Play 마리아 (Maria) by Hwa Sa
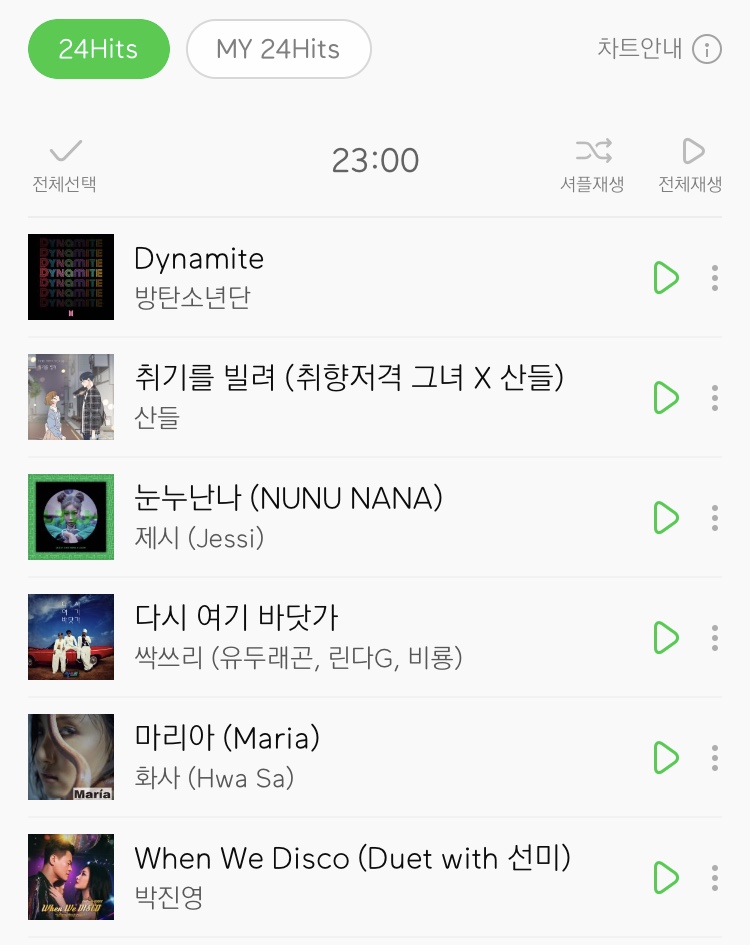Image resolution: width=750 pixels, height=945 pixels. (665, 758)
